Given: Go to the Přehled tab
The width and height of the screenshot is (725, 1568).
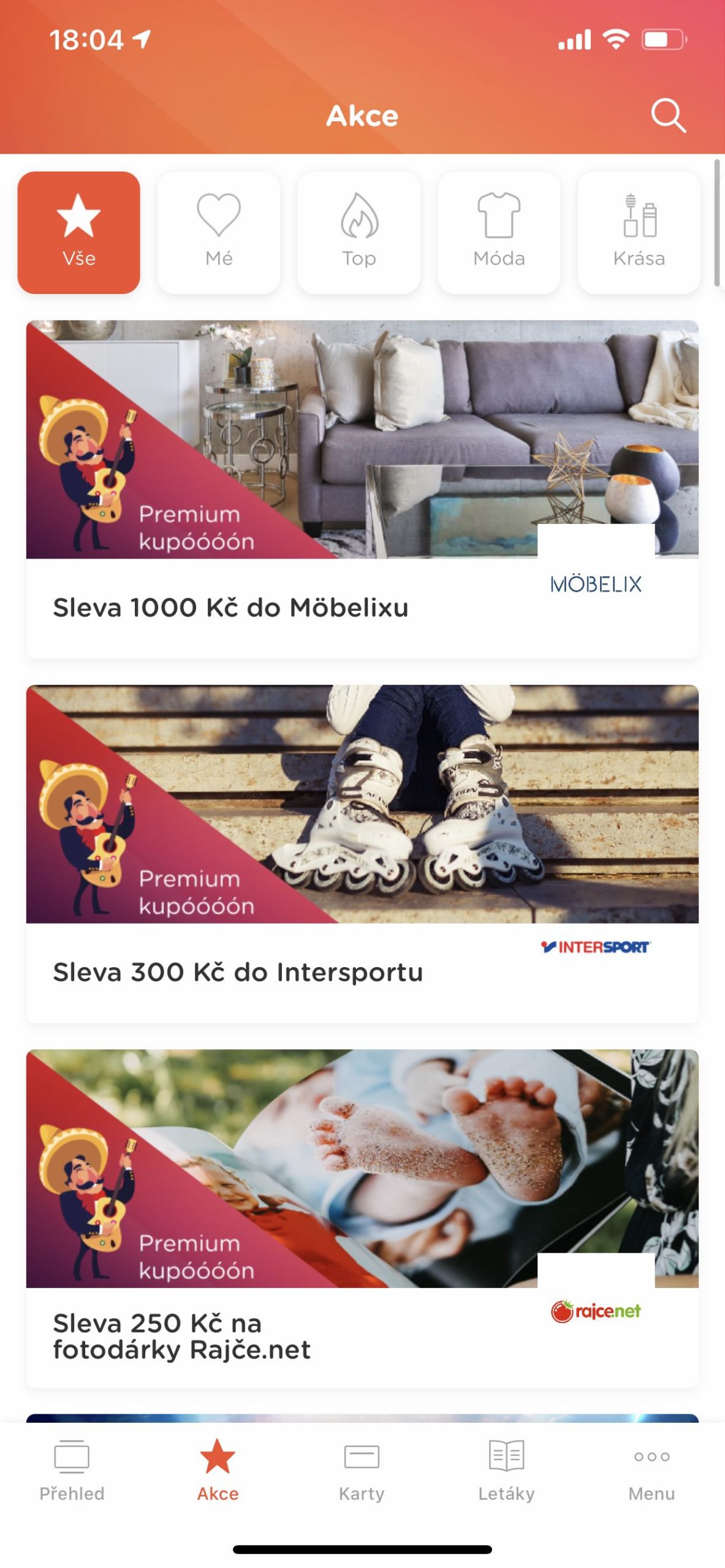Looking at the screenshot, I should [72, 1470].
